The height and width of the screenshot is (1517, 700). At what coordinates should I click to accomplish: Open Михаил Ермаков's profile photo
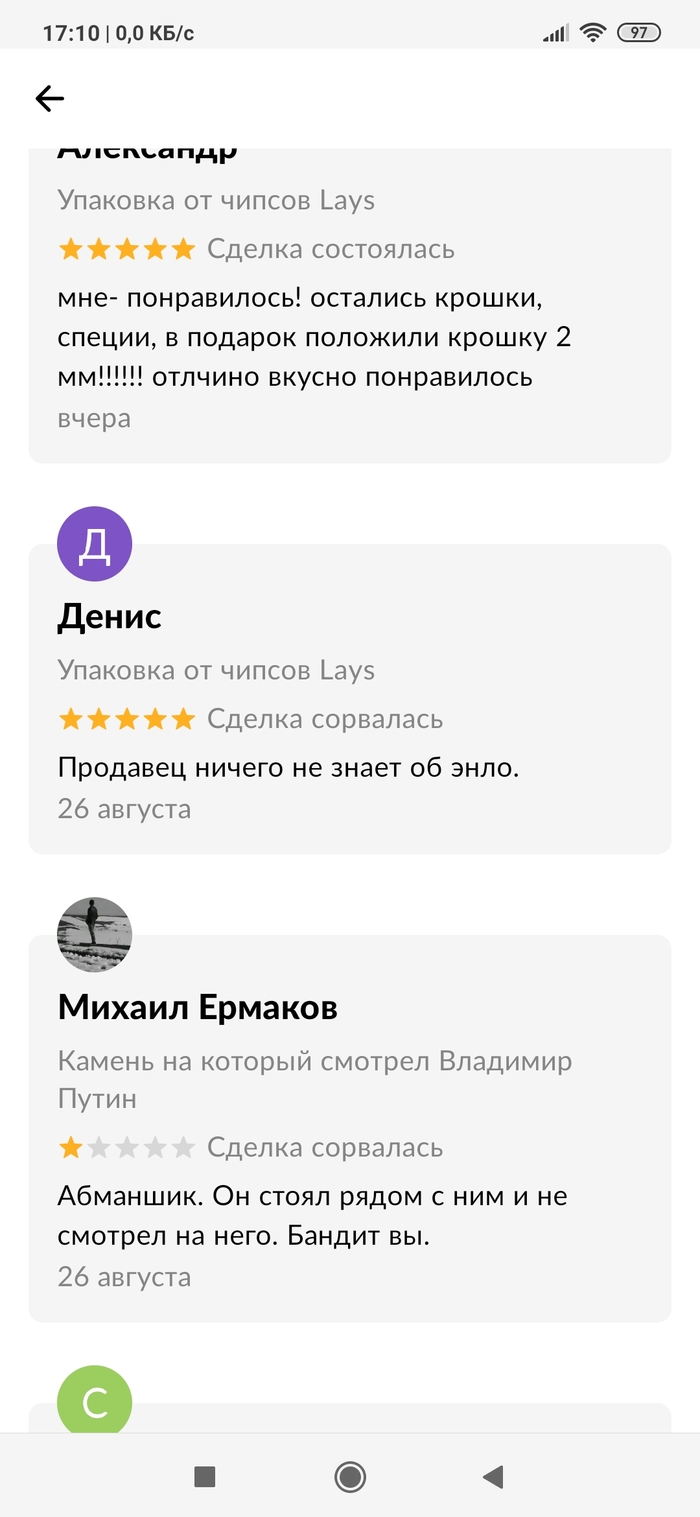tap(95, 934)
